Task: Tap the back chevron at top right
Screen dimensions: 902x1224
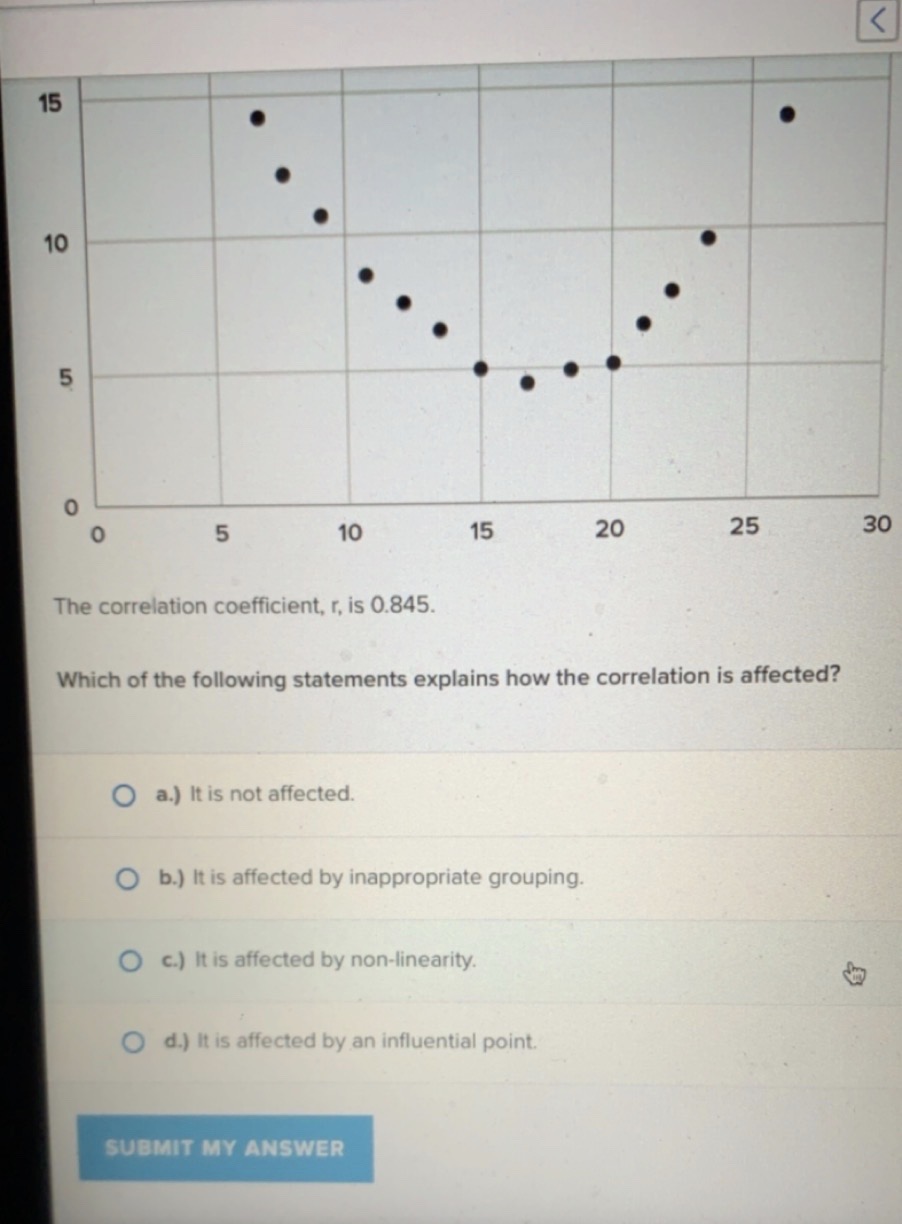Action: pos(876,20)
